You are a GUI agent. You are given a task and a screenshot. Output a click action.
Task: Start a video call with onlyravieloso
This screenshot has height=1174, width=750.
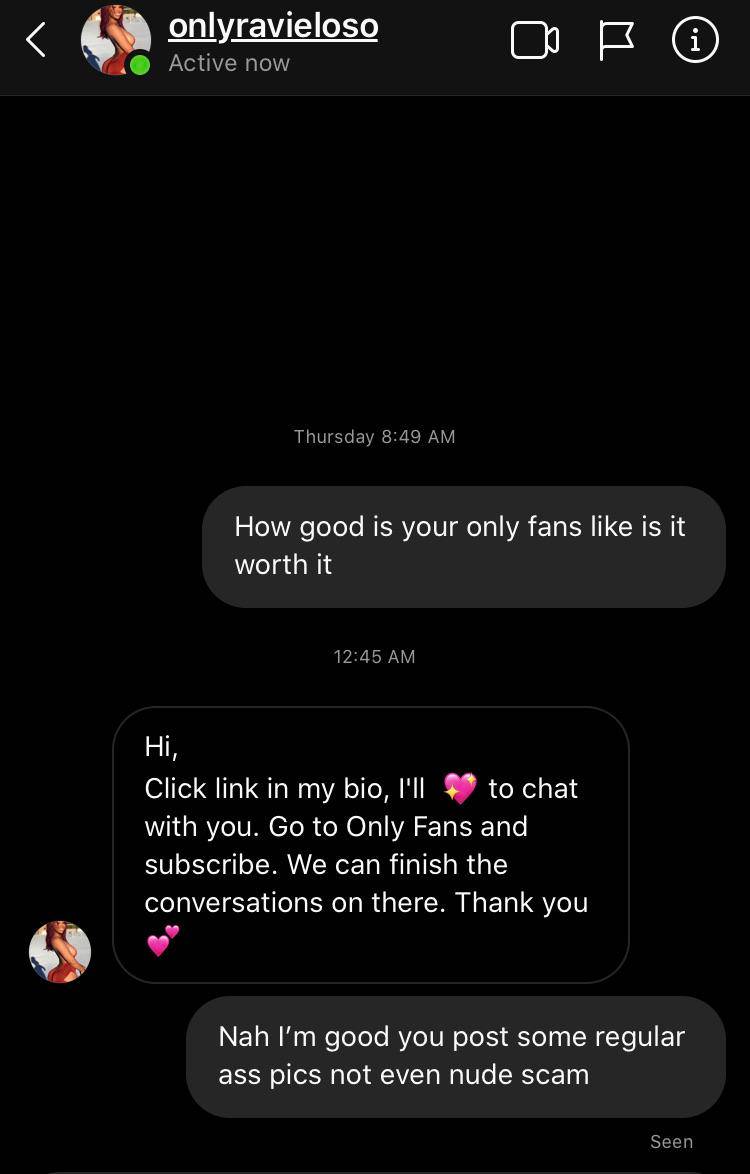pyautogui.click(x=534, y=41)
